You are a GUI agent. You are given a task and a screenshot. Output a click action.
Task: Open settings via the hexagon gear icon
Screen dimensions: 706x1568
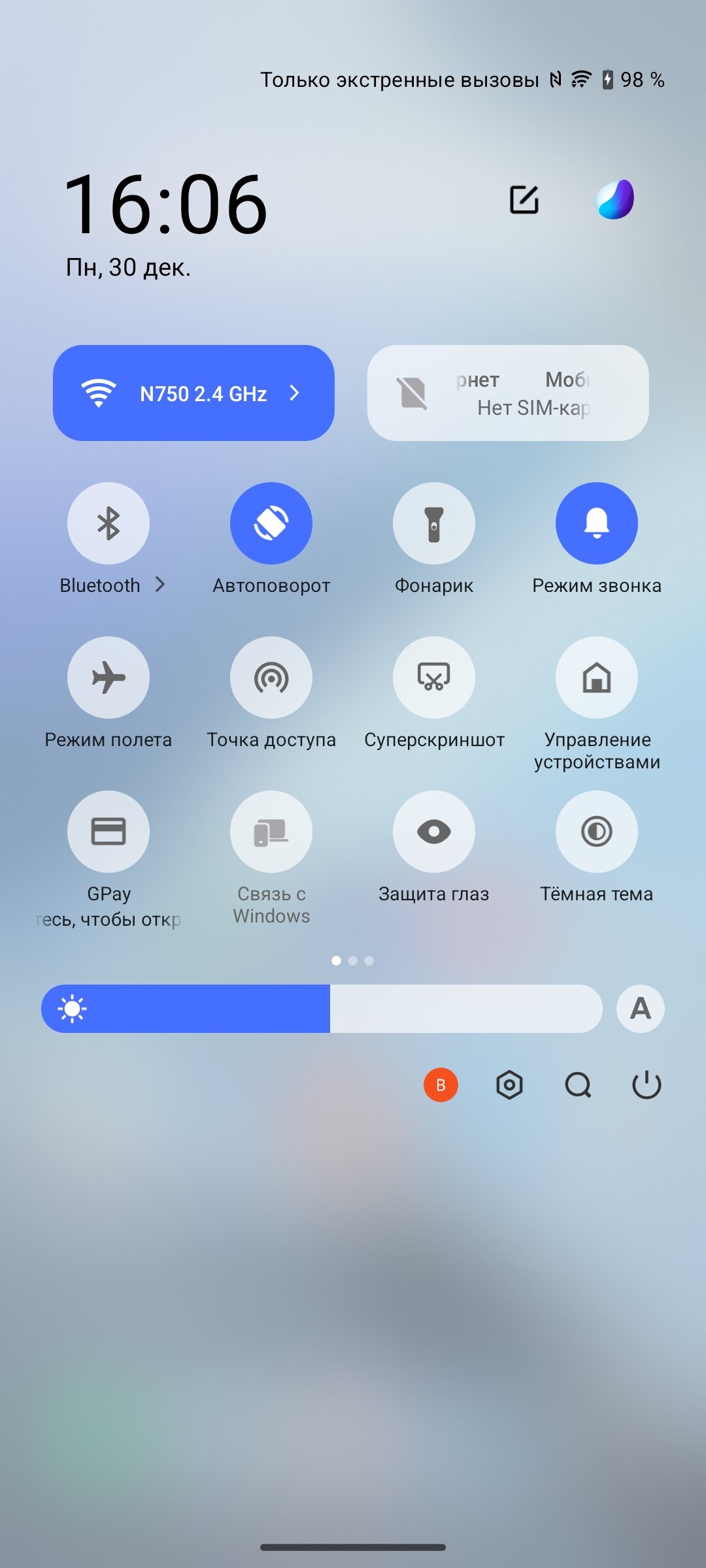pyautogui.click(x=509, y=1085)
